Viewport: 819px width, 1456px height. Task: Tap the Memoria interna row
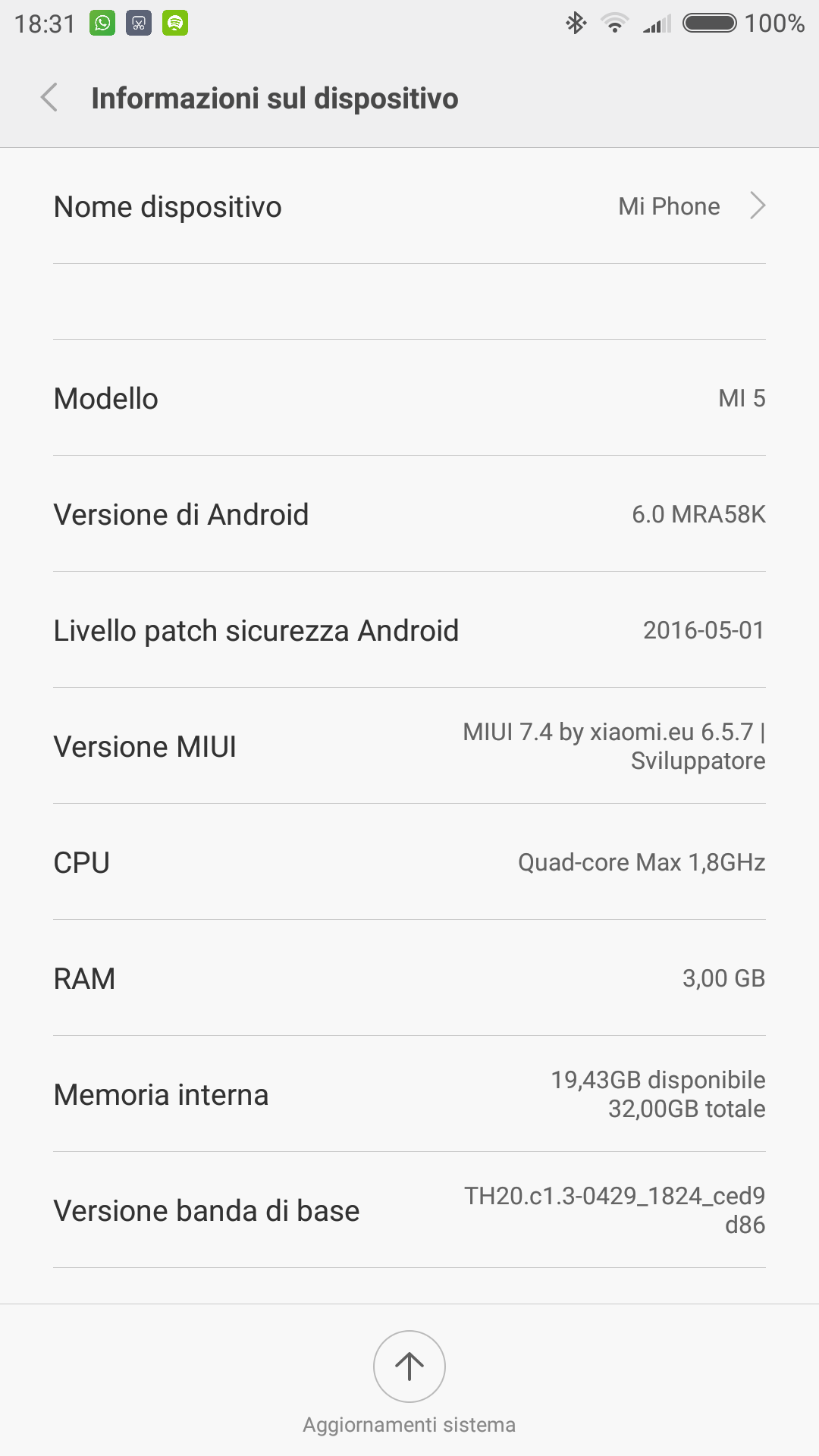coord(409,1094)
